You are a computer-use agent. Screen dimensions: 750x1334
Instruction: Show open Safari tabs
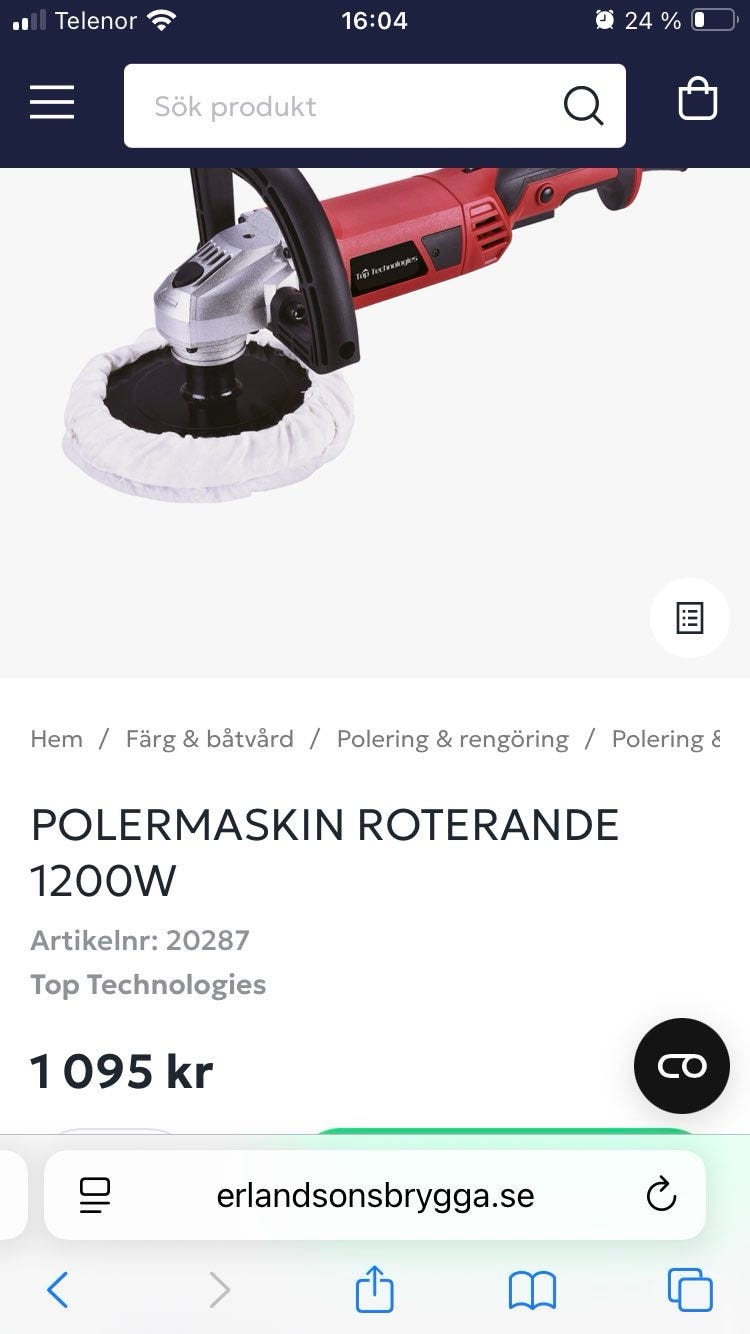[x=690, y=1290]
